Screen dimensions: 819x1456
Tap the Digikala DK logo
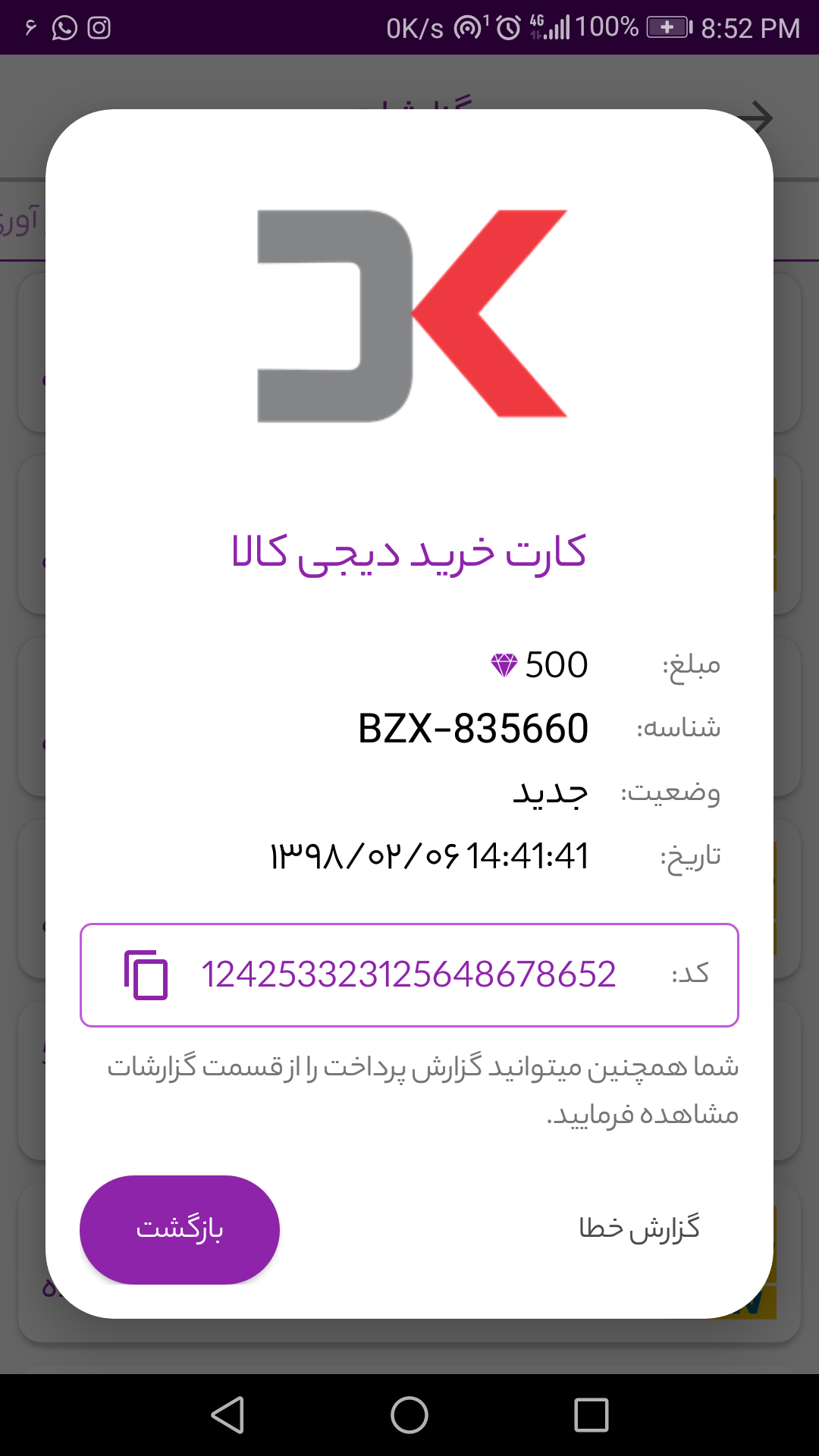click(x=409, y=315)
